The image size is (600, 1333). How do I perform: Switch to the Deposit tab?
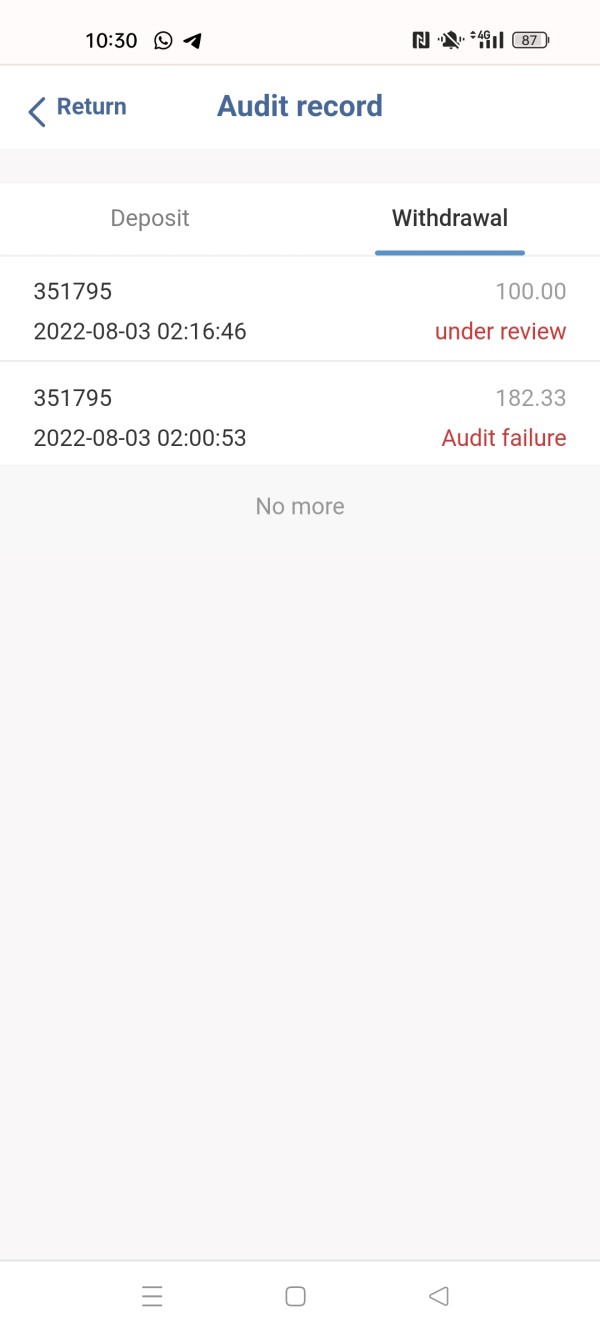tap(150, 218)
